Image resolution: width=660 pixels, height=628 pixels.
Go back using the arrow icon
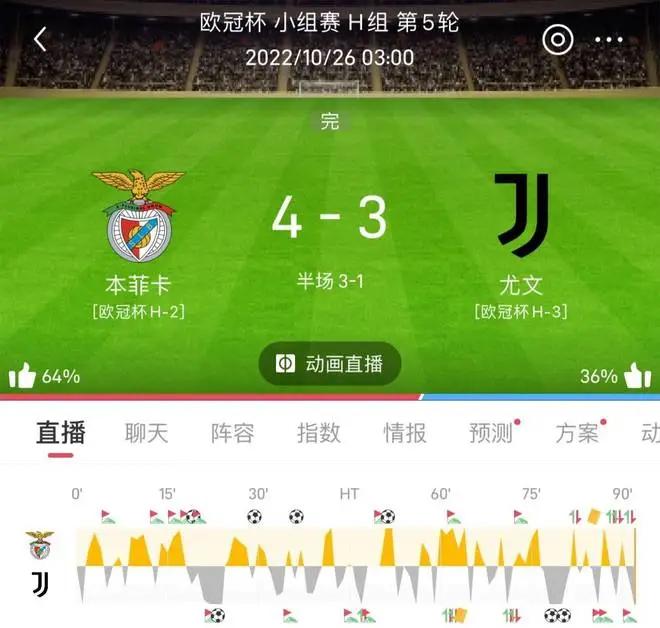(40, 40)
